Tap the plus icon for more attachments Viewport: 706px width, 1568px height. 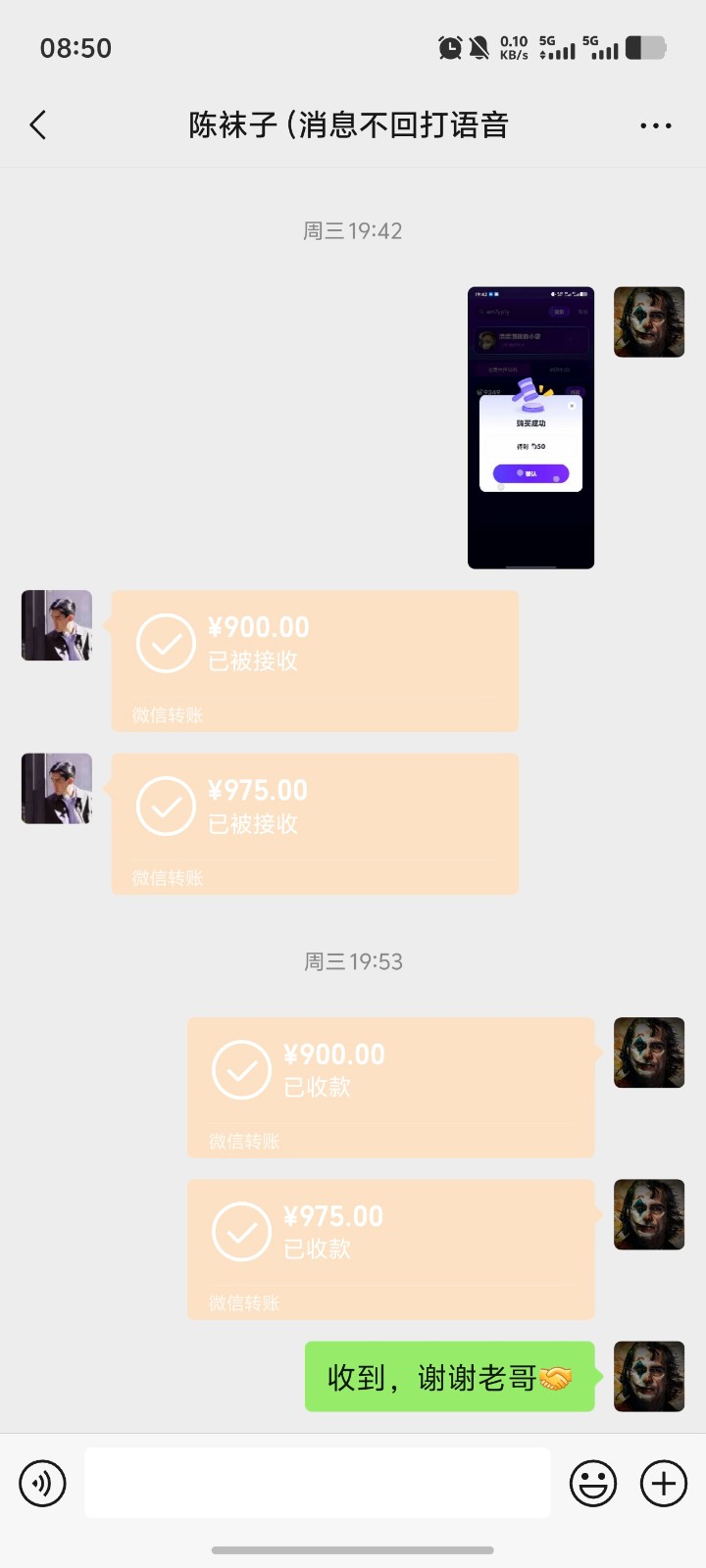[x=663, y=1483]
